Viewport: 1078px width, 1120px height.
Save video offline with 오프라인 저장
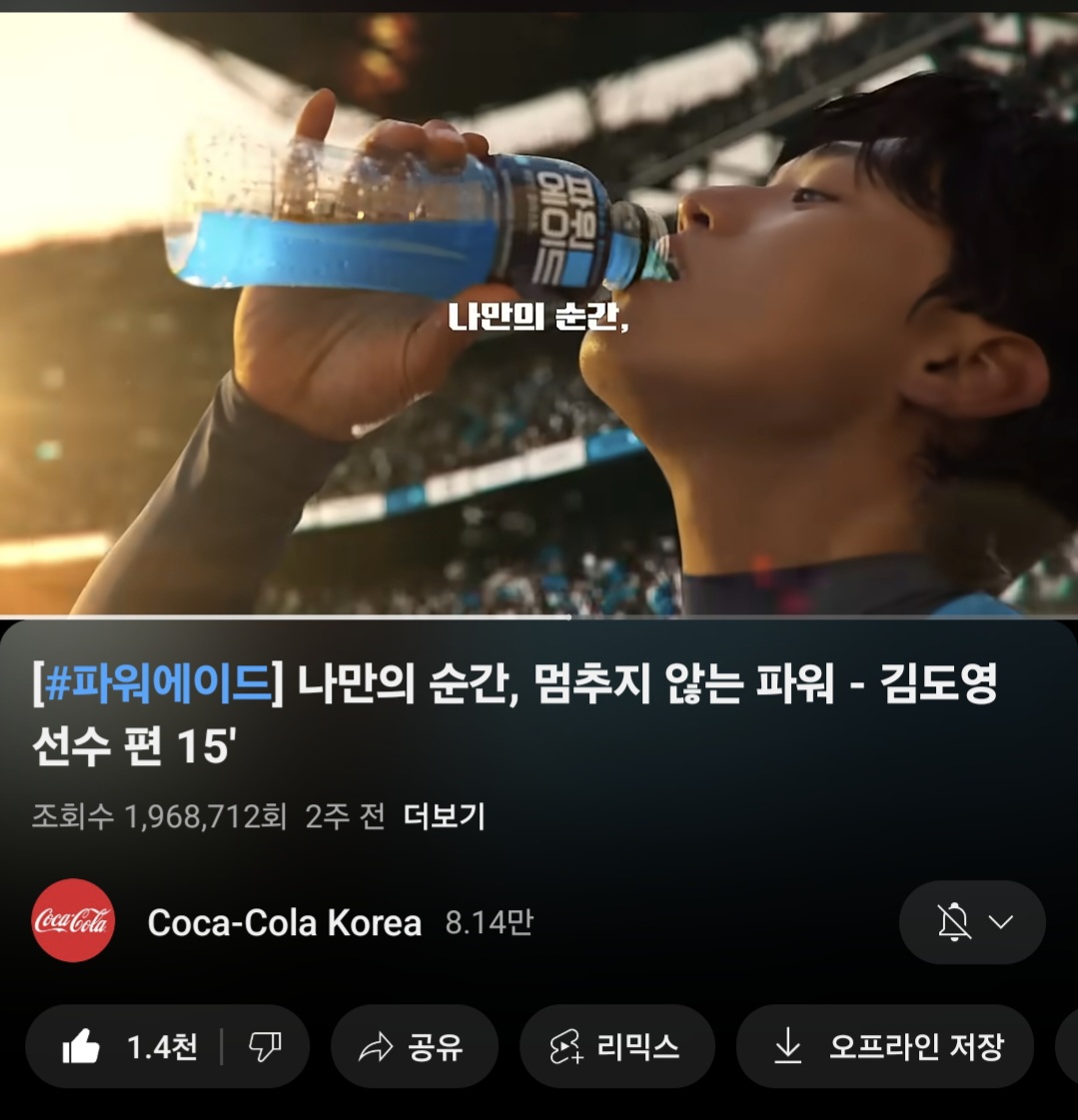(885, 1047)
